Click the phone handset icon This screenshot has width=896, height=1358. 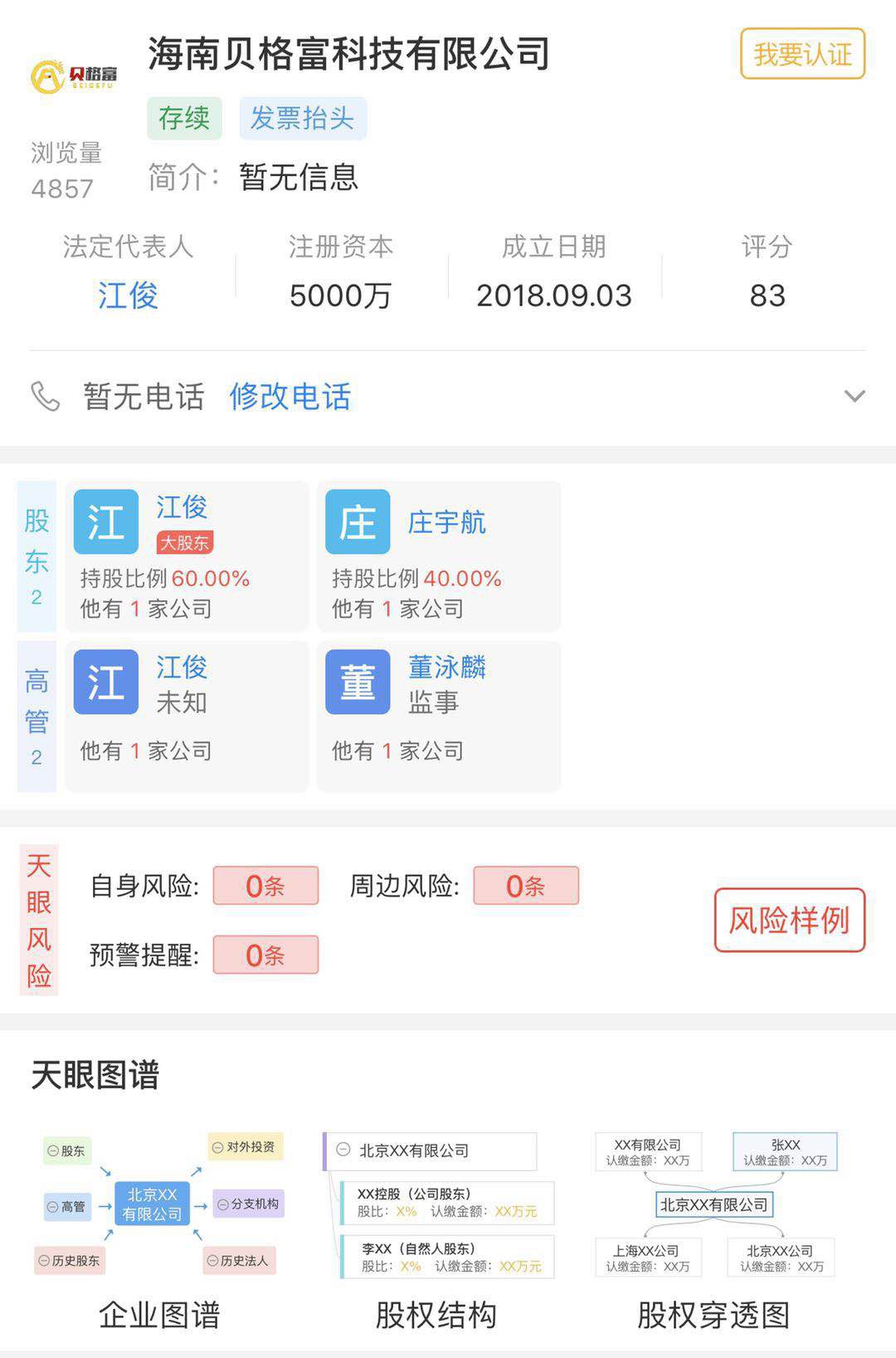point(43,396)
